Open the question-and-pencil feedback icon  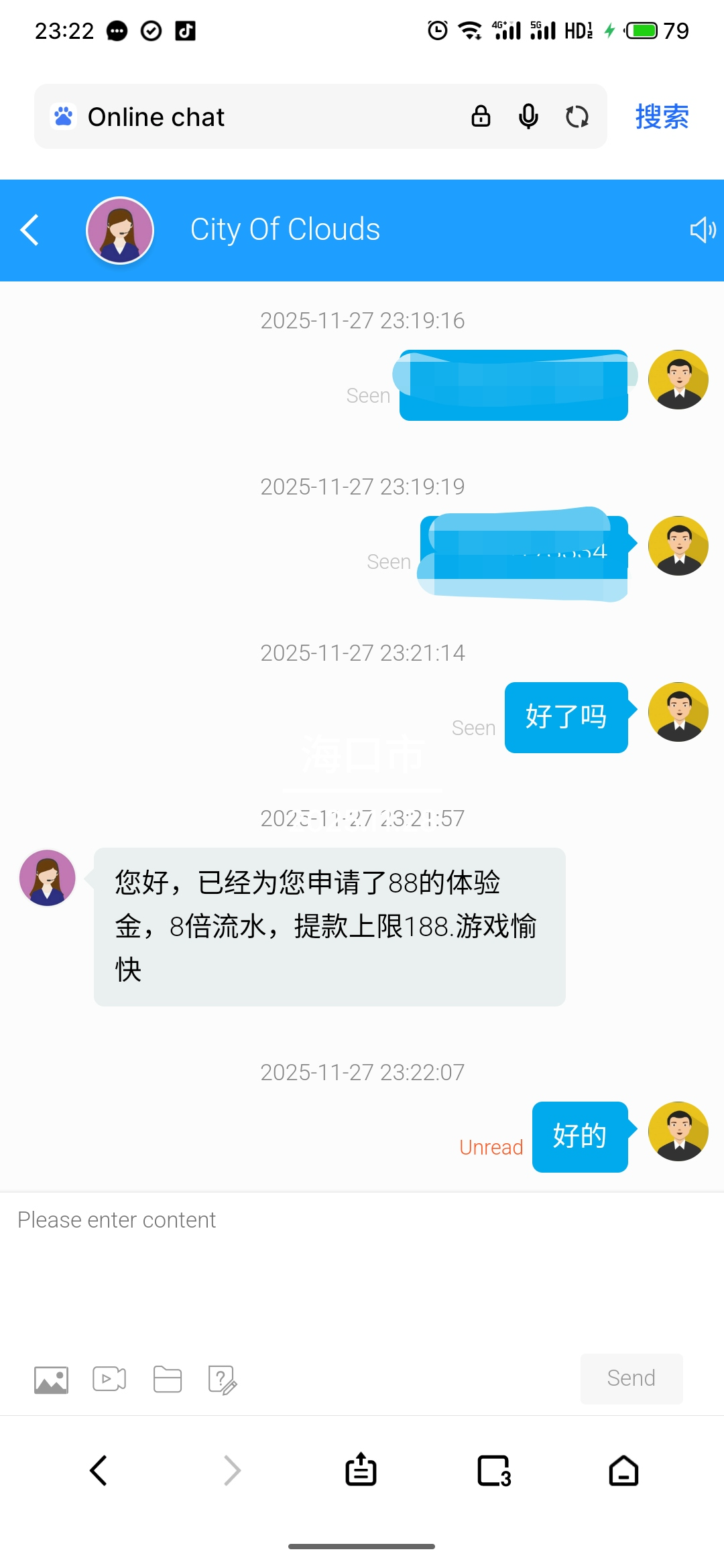[223, 1380]
